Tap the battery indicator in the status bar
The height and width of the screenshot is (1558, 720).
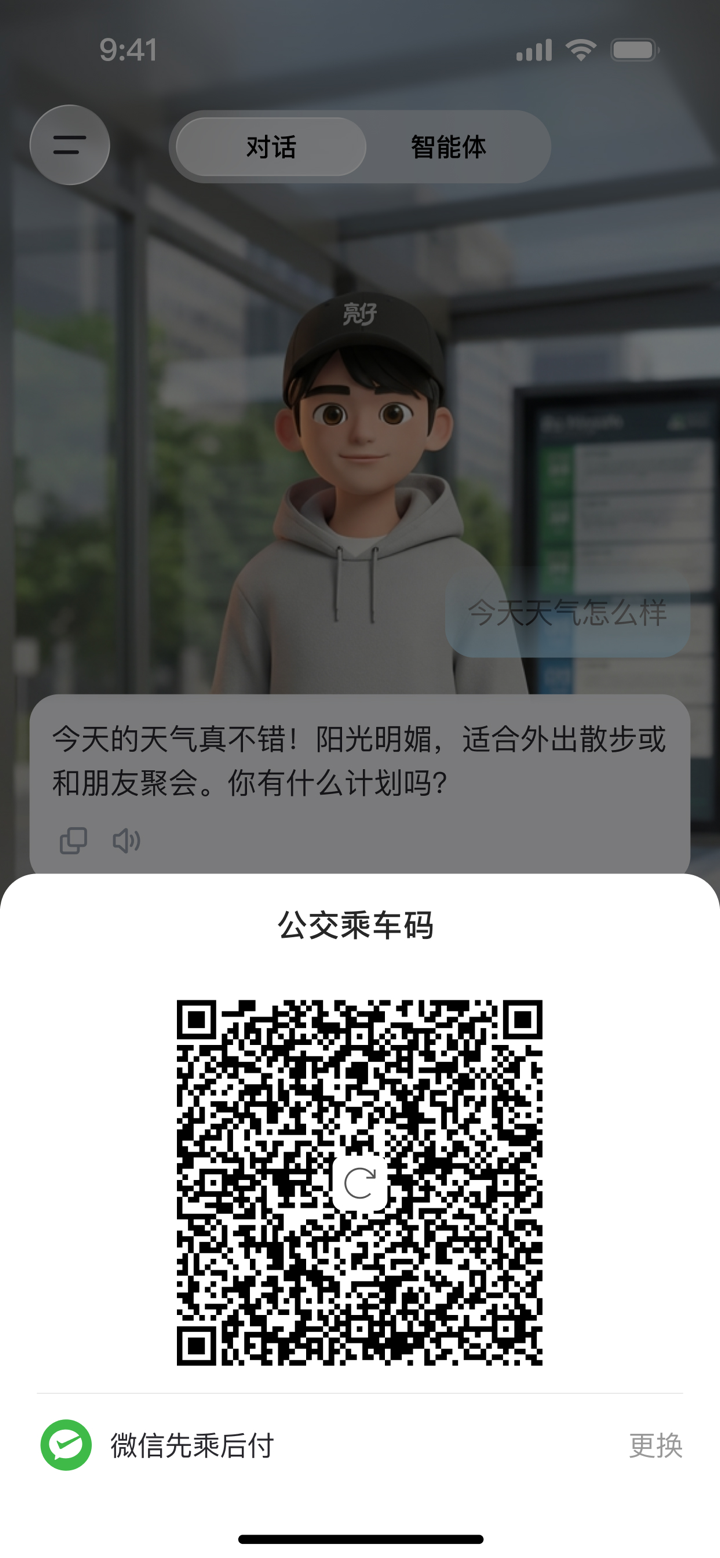pos(633,48)
